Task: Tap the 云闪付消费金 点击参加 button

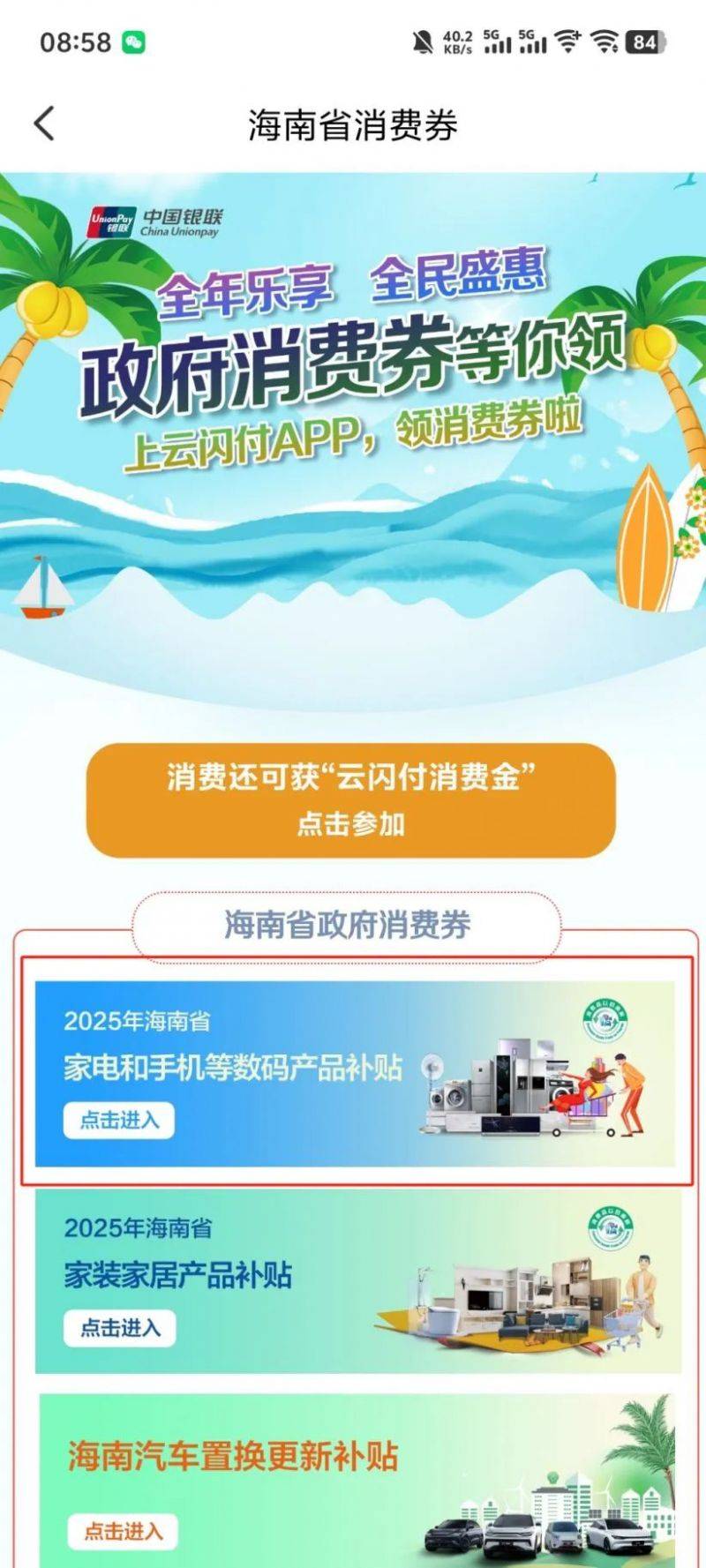Action: pyautogui.click(x=350, y=799)
